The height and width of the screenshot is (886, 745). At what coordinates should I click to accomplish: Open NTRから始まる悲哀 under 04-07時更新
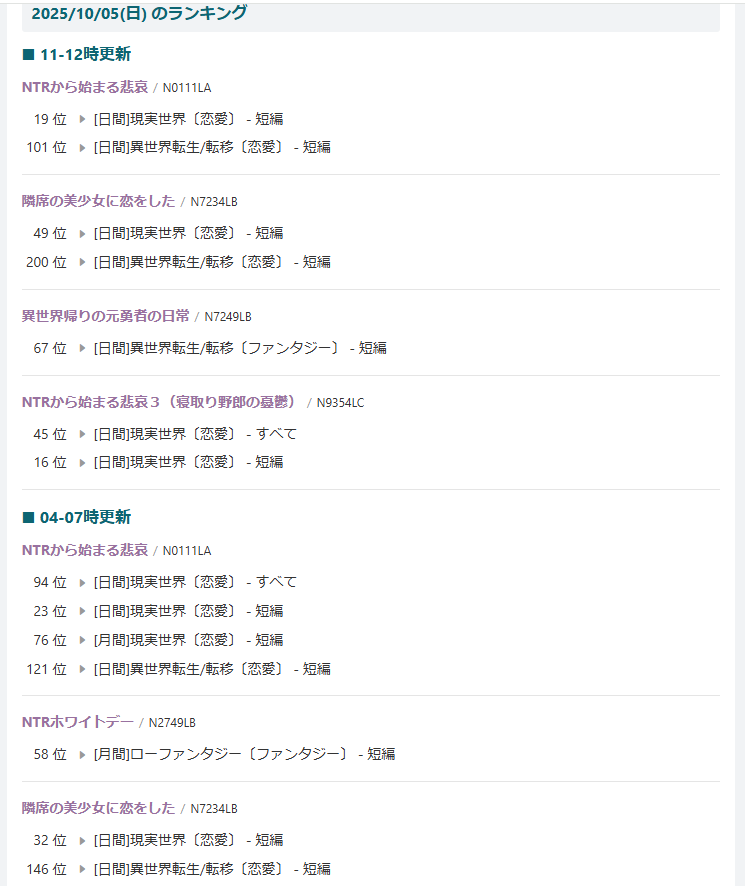click(x=85, y=550)
